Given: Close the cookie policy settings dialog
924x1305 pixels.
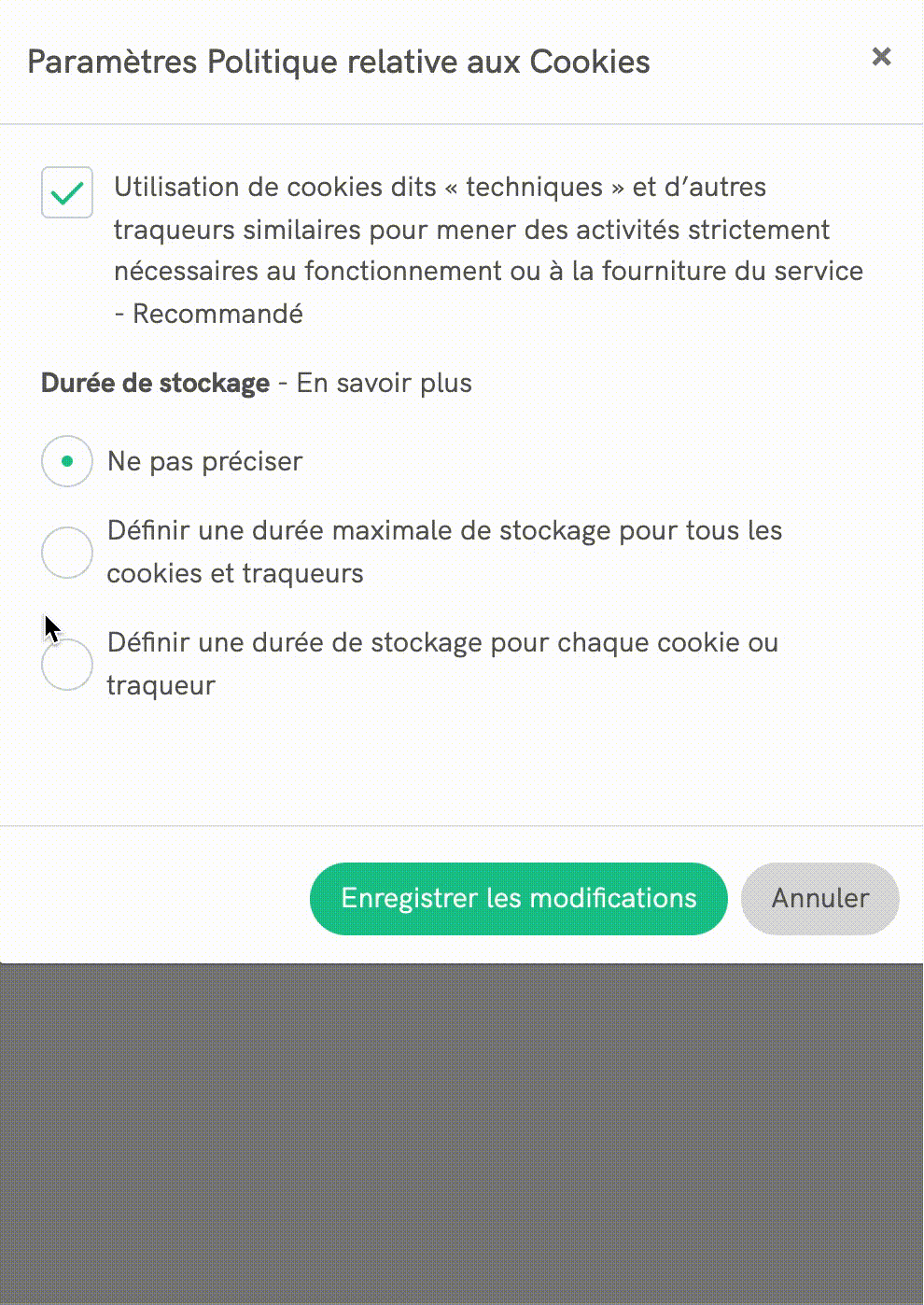Looking at the screenshot, I should tap(880, 57).
